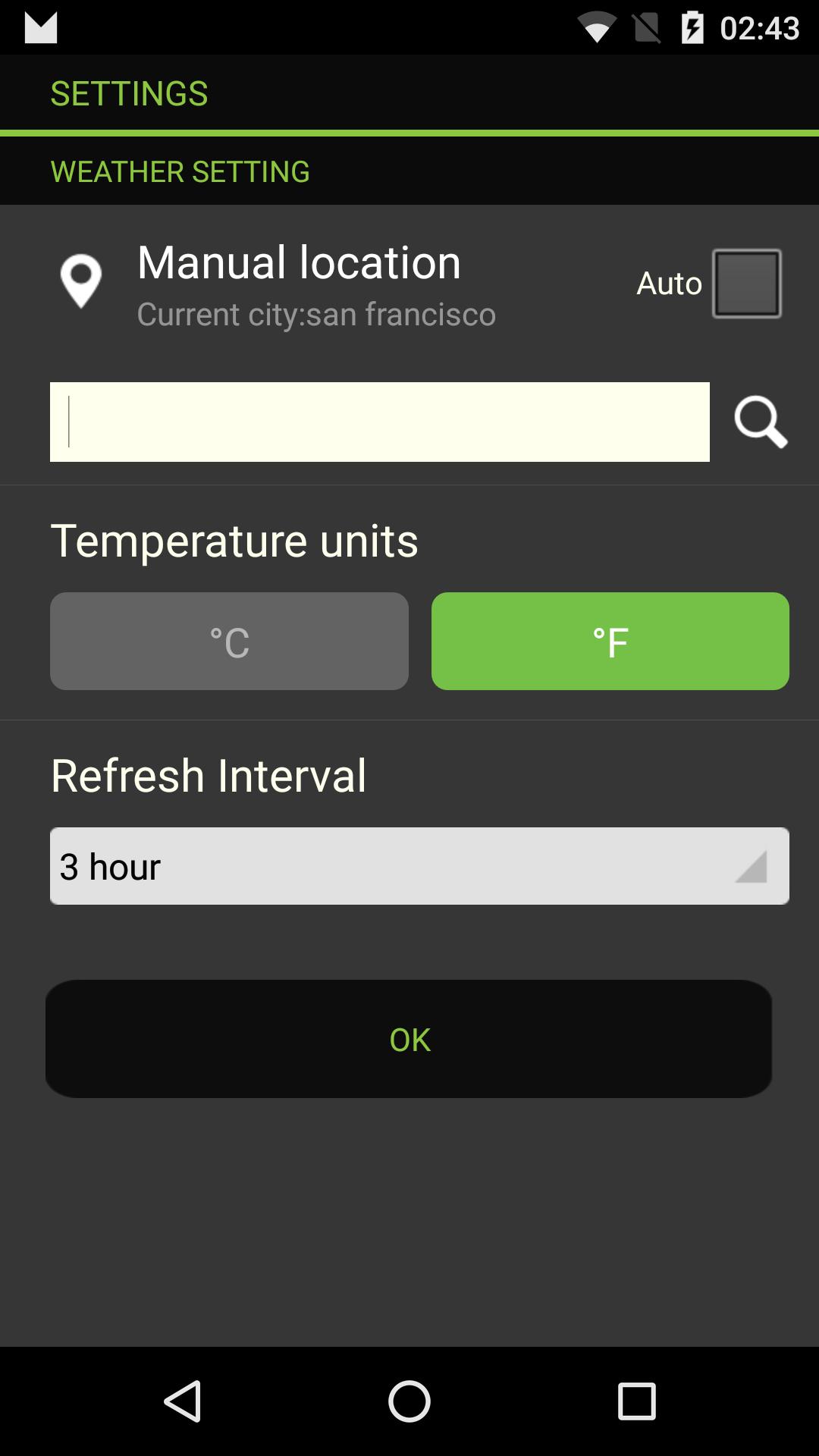The width and height of the screenshot is (819, 1456).
Task: Switch temperature units to °C
Action: (x=229, y=642)
